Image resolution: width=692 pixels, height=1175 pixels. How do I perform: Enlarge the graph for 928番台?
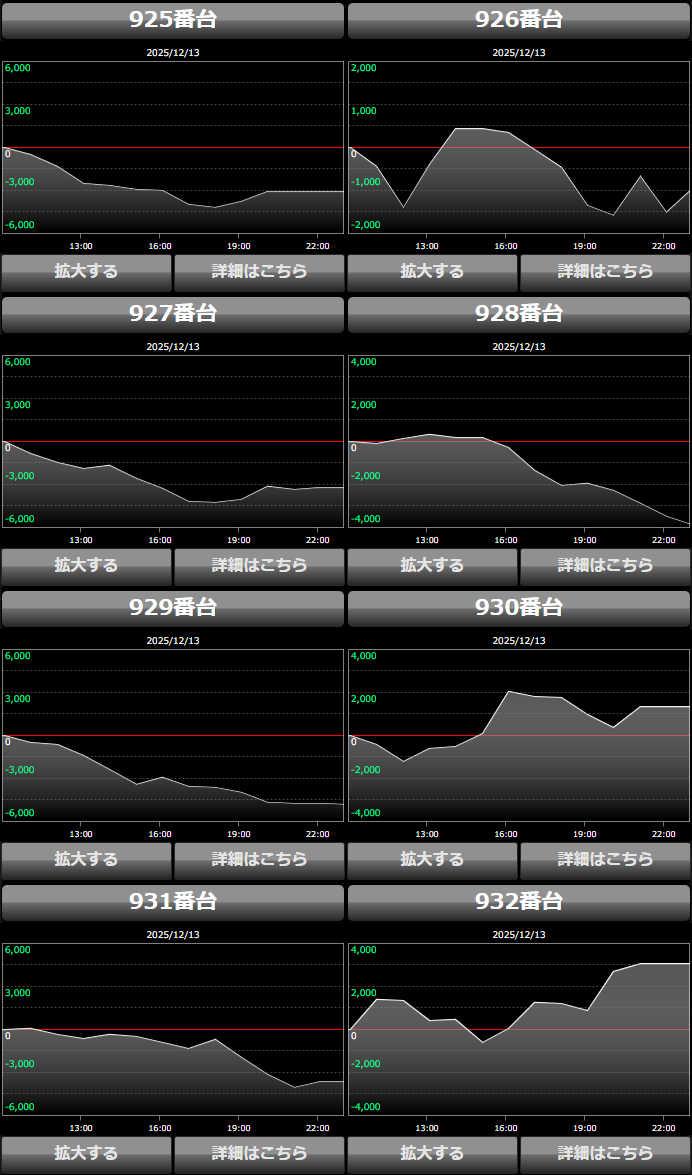432,565
